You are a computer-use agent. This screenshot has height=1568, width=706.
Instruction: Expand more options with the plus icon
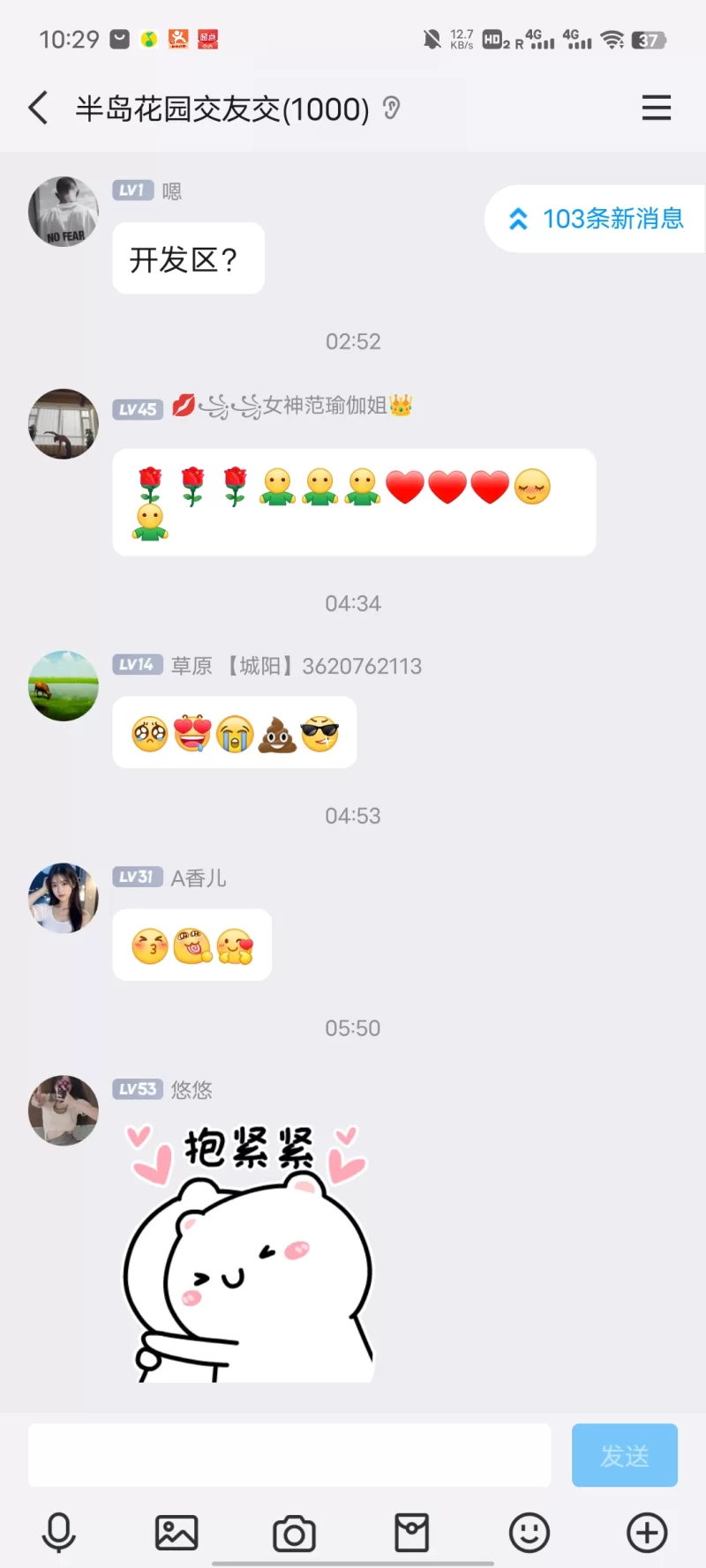[647, 1533]
